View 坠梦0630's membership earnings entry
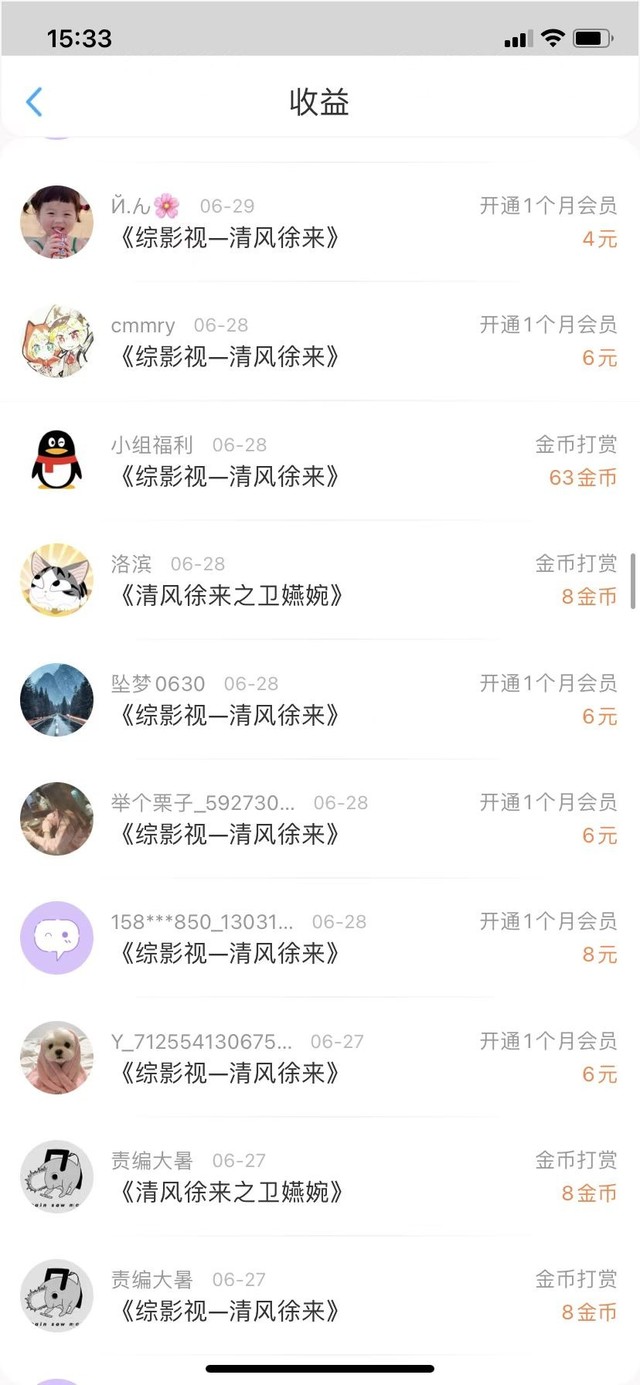This screenshot has width=640, height=1385. [x=320, y=700]
